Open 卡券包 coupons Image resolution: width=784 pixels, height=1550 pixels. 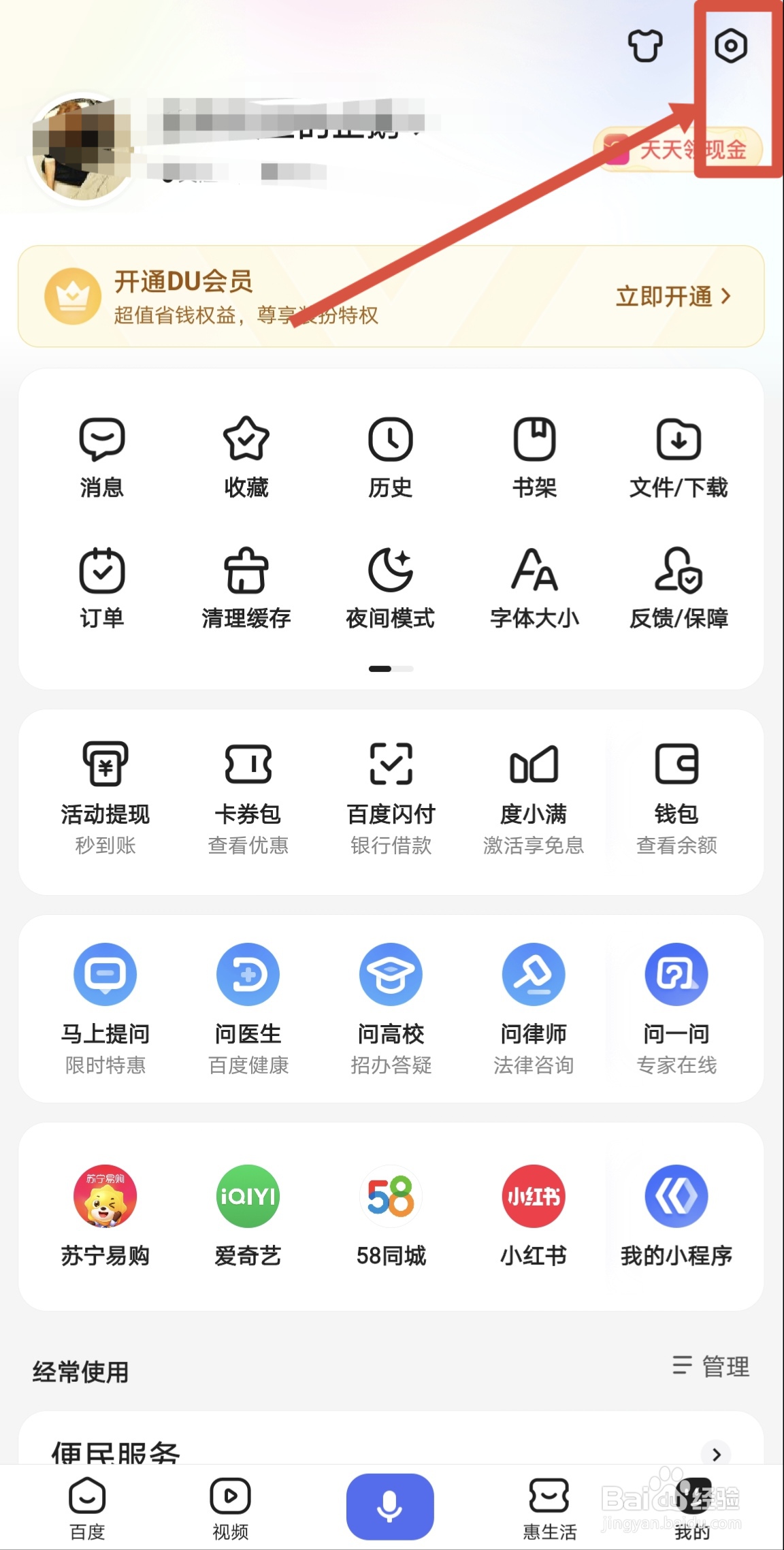(248, 796)
